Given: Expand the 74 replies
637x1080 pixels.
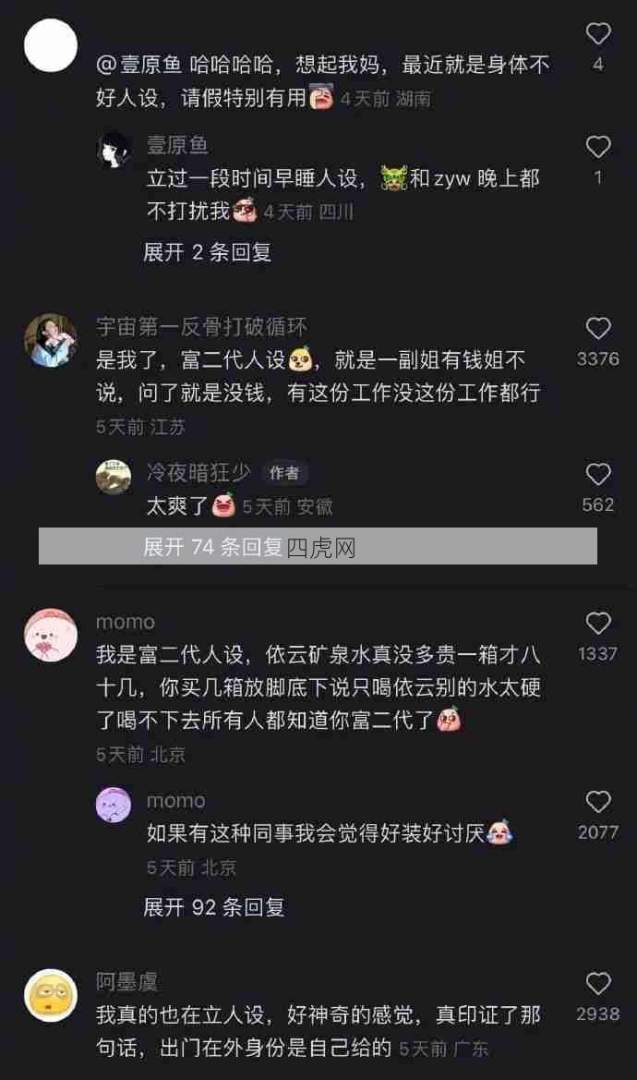Looking at the screenshot, I should pyautogui.click(x=214, y=547).
